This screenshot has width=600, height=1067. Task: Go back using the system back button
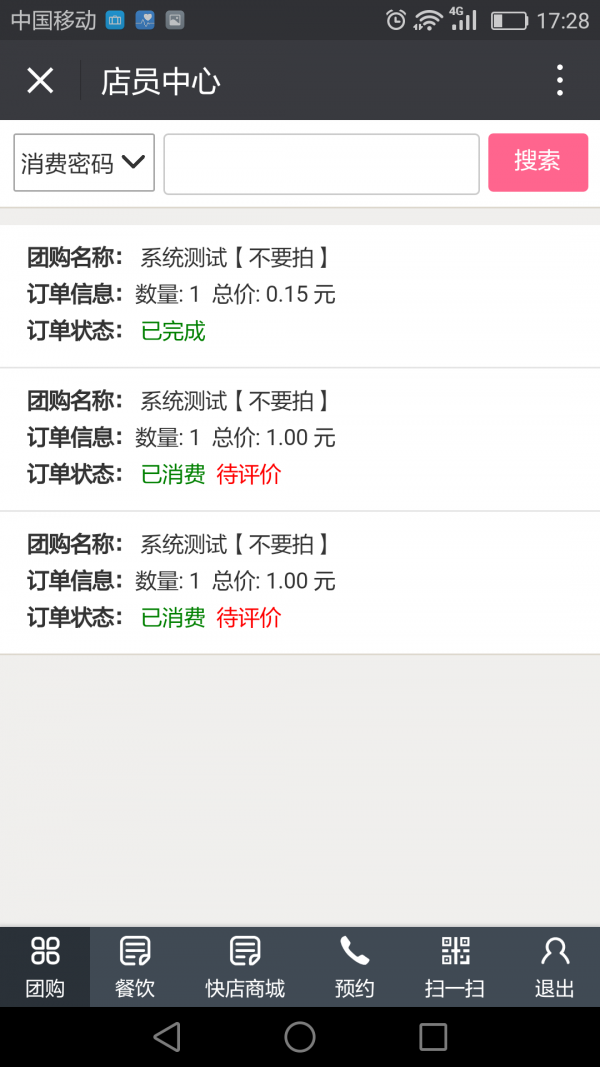(x=167, y=1037)
